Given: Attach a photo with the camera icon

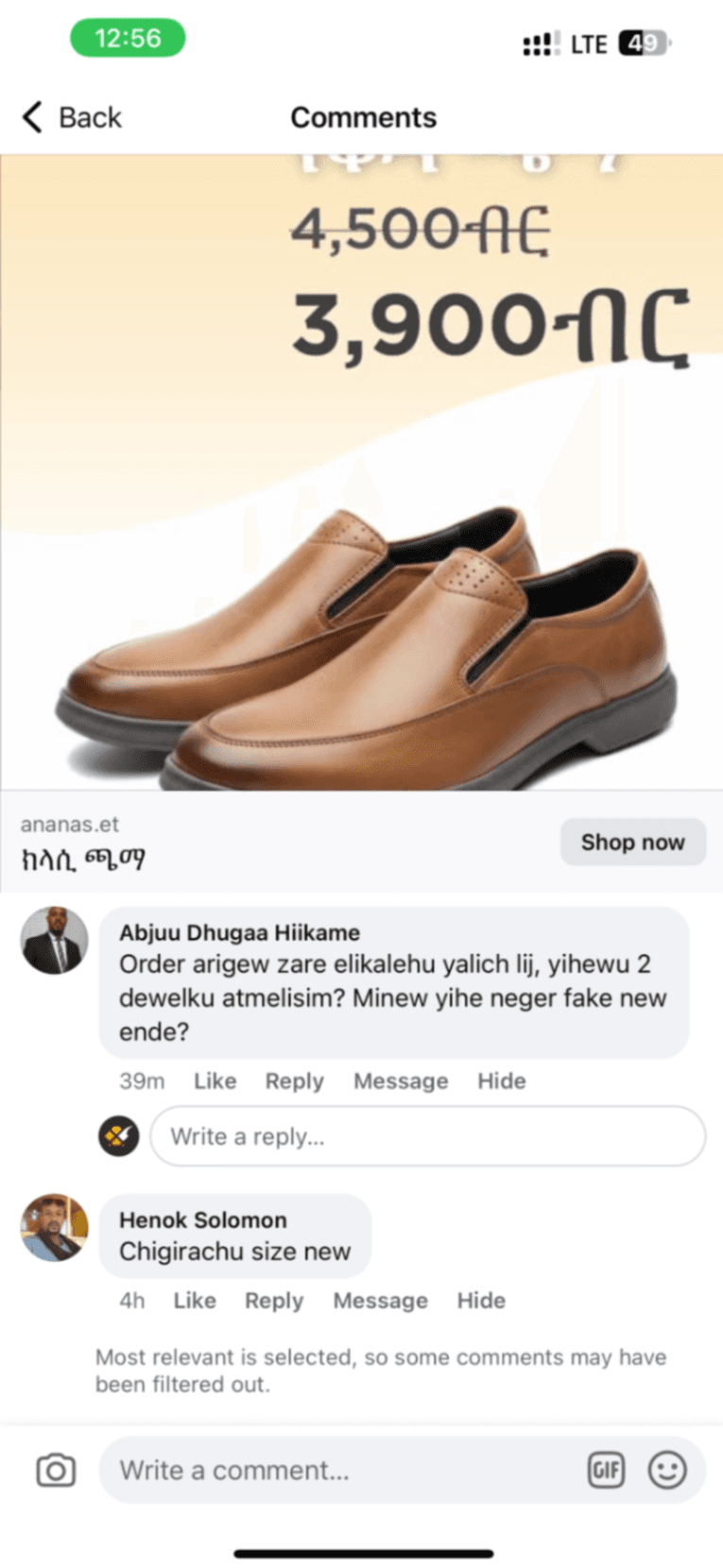Looking at the screenshot, I should (x=56, y=1470).
